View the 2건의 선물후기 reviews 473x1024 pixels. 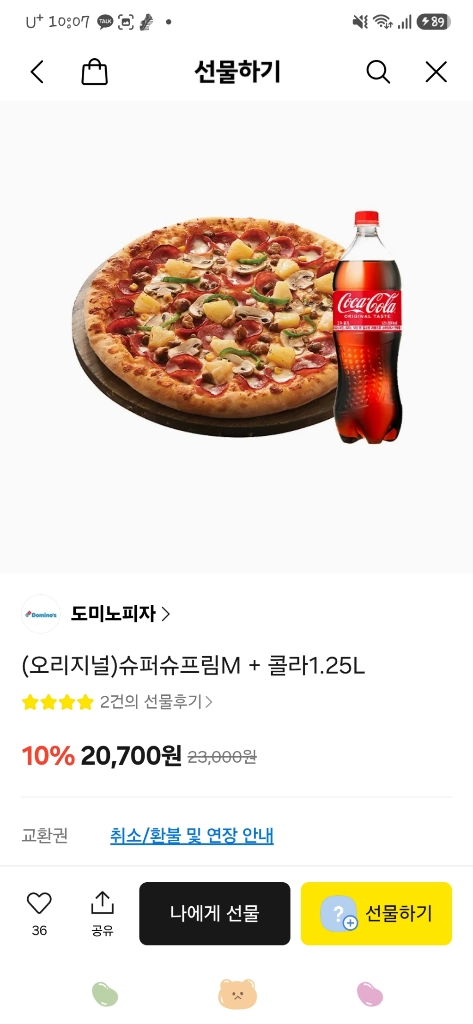click(x=155, y=702)
